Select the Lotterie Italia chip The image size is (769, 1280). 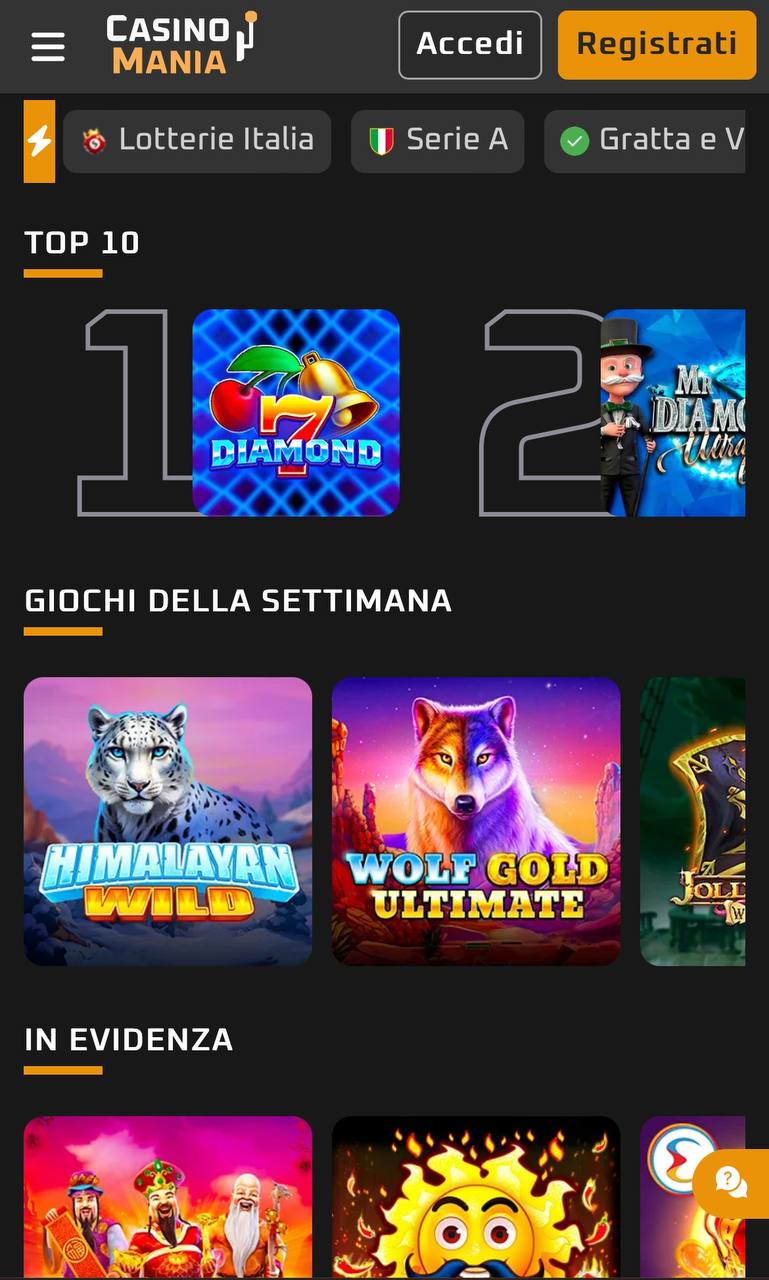[x=197, y=141]
